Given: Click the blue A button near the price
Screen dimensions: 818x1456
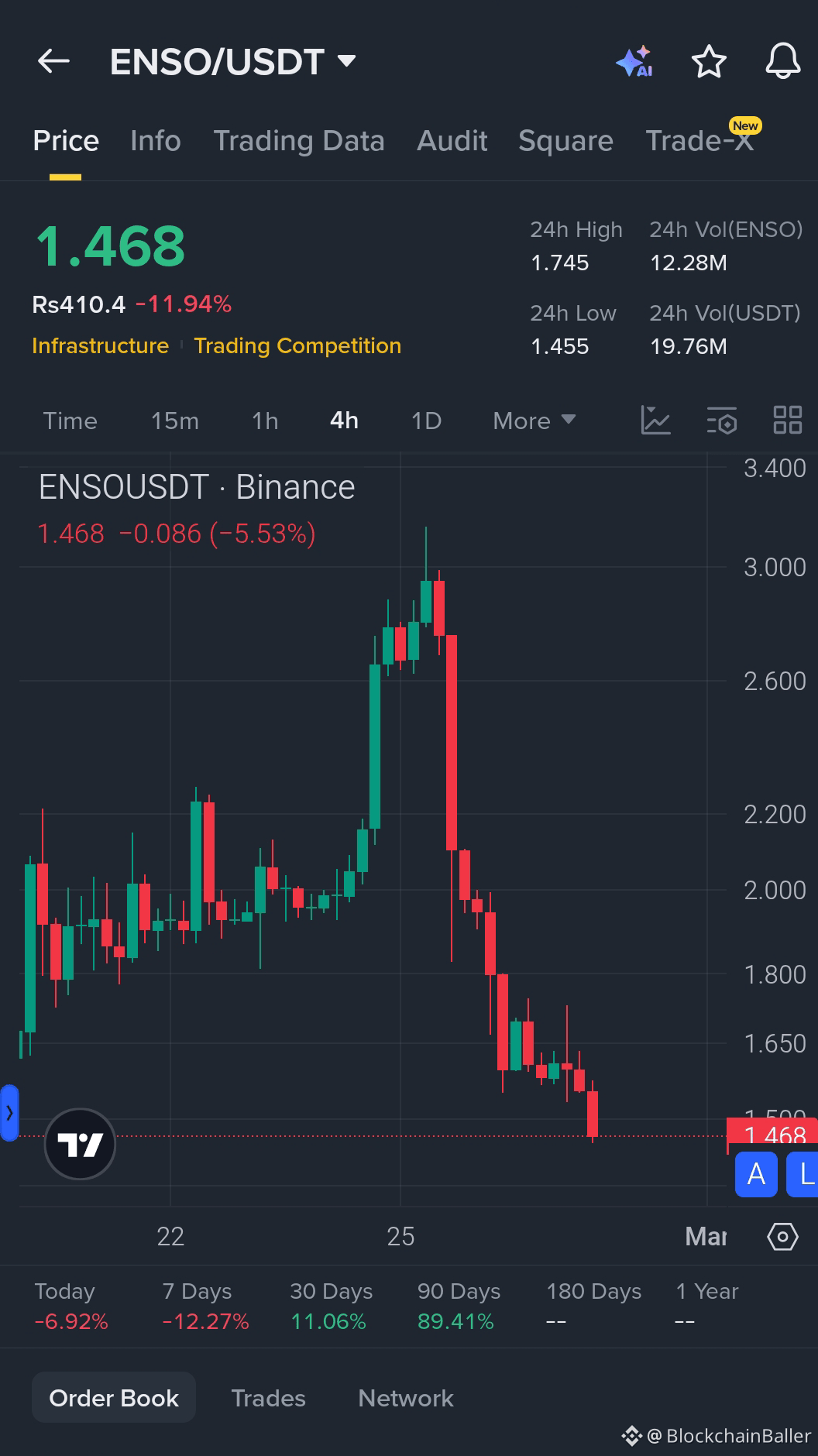Looking at the screenshot, I should click(754, 1175).
